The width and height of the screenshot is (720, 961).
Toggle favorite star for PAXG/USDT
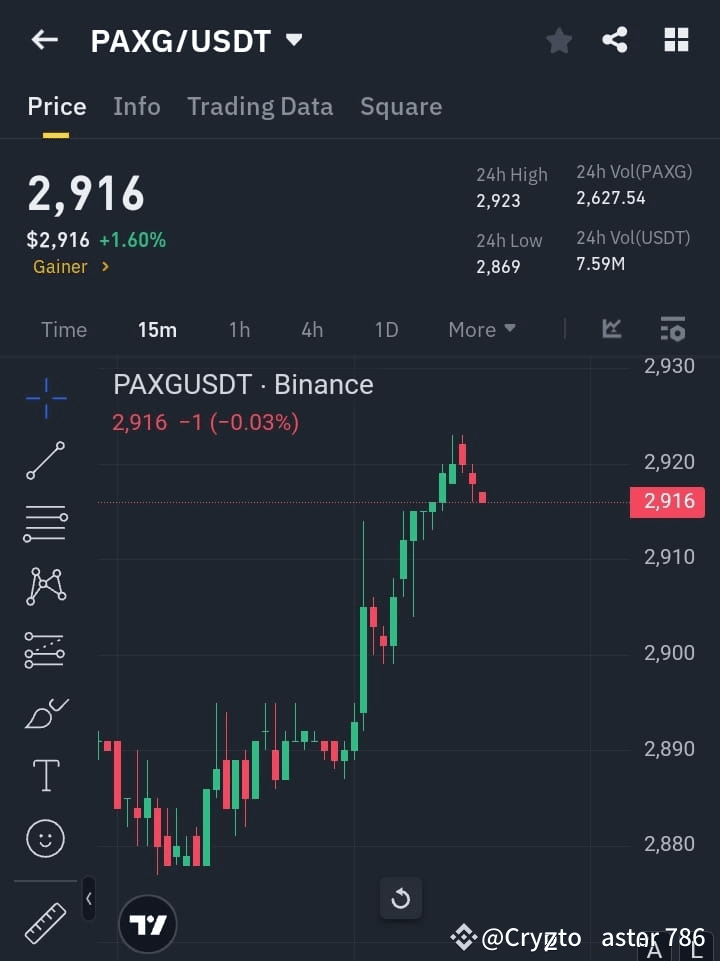click(558, 40)
